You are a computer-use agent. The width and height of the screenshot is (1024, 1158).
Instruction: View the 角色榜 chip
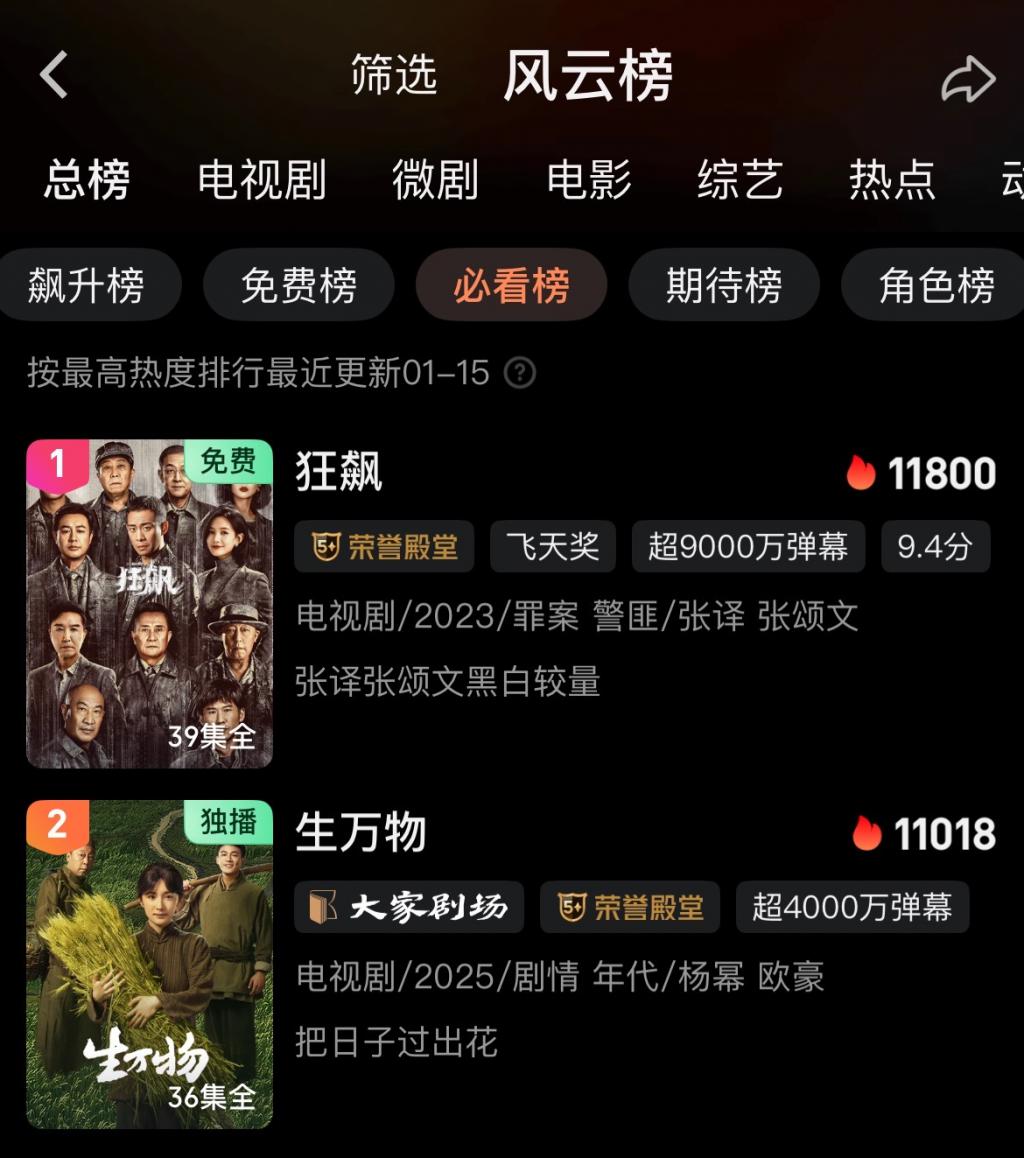[x=936, y=286]
